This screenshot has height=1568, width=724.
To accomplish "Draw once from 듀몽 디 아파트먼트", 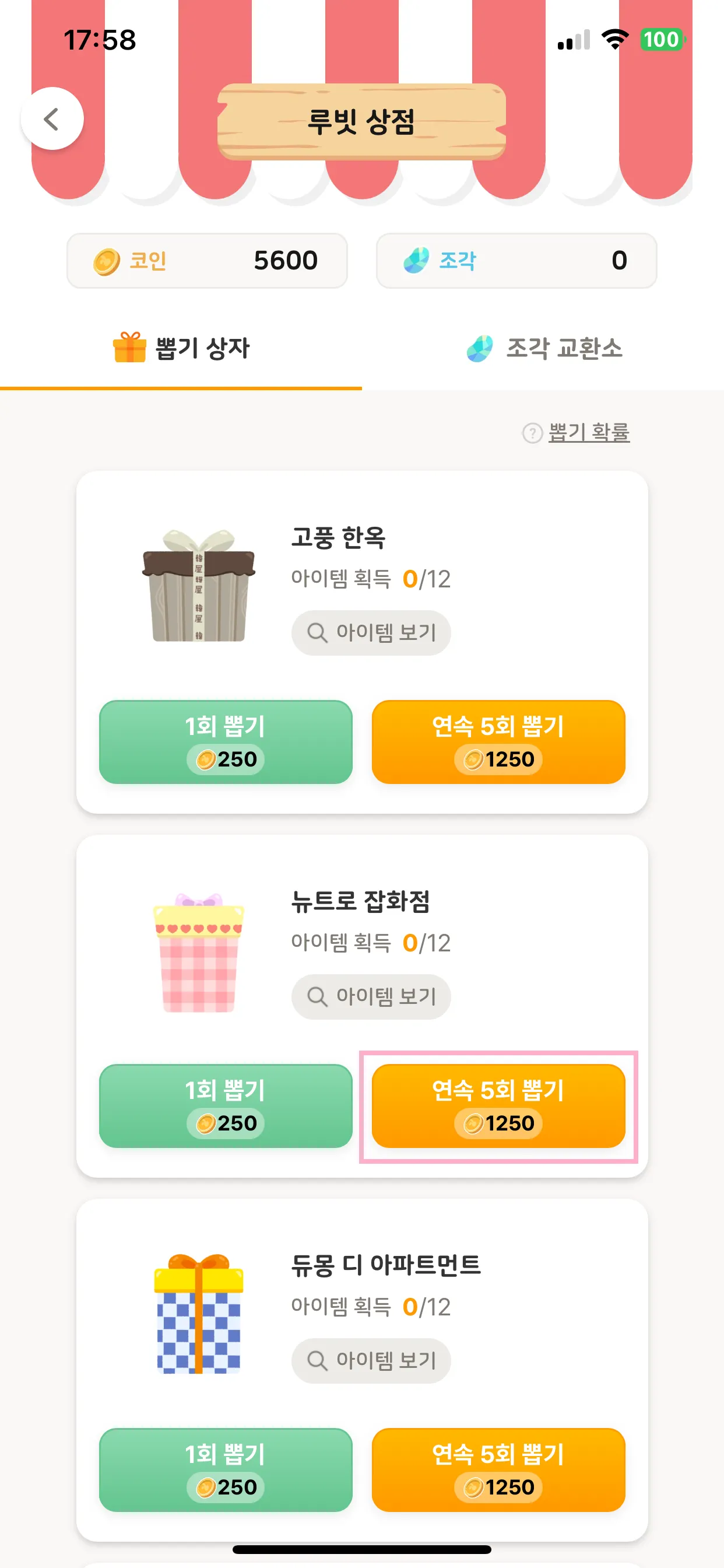I will coord(226,1470).
